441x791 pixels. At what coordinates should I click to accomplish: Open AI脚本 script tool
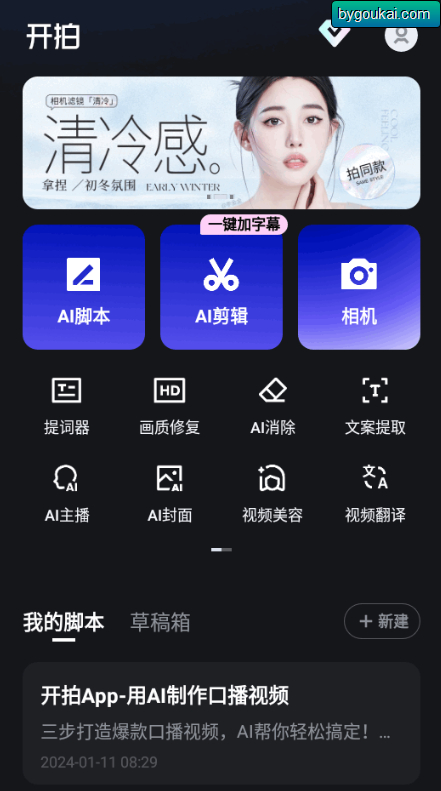click(84, 287)
